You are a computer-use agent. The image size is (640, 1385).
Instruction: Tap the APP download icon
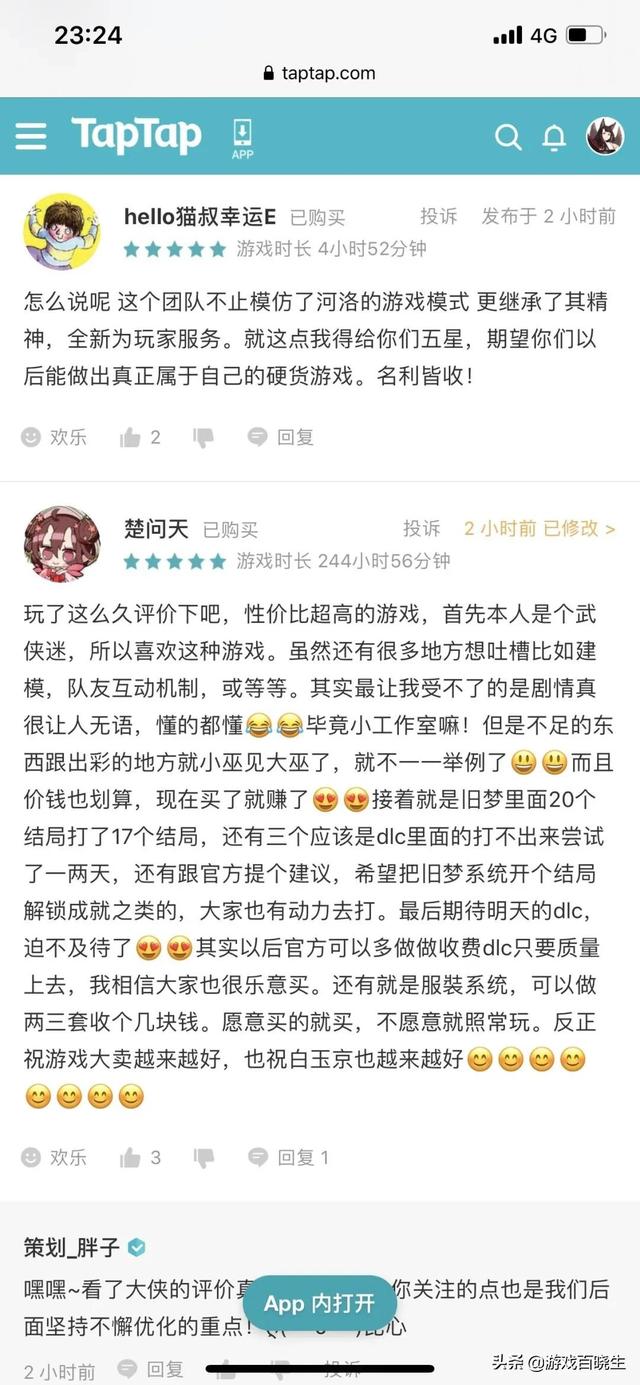(242, 139)
